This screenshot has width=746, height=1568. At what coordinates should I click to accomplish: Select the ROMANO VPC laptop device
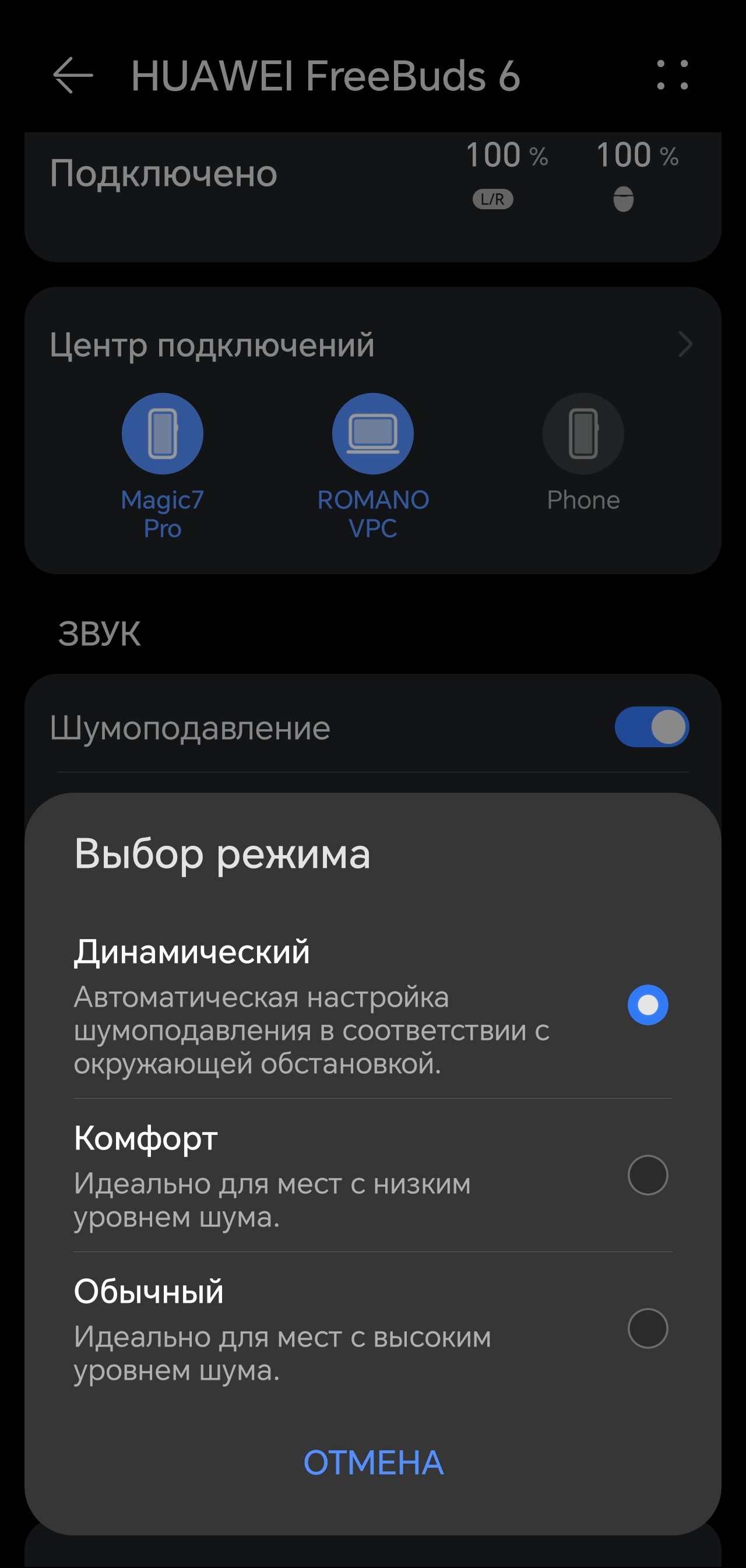click(x=372, y=434)
